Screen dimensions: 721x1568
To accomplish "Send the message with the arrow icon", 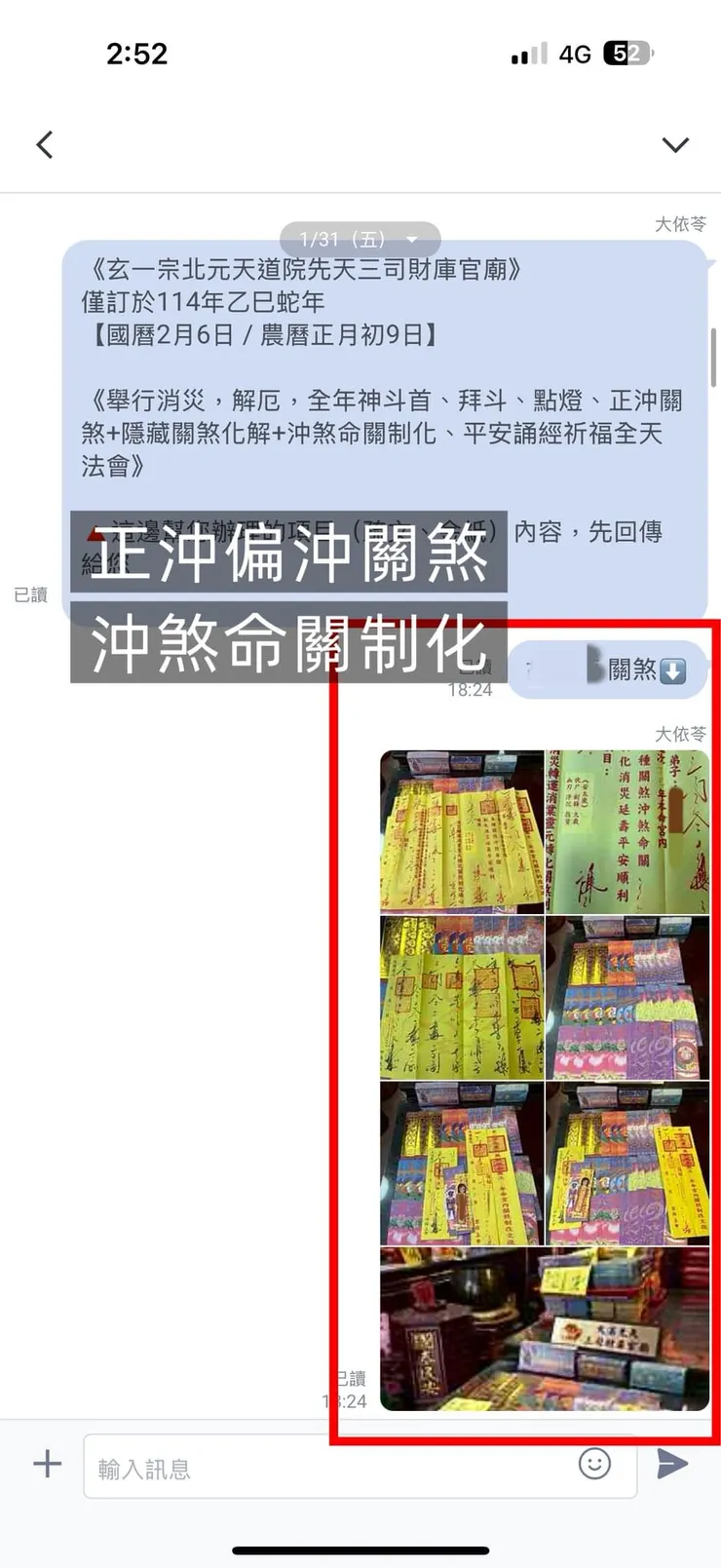I will click(x=672, y=1464).
